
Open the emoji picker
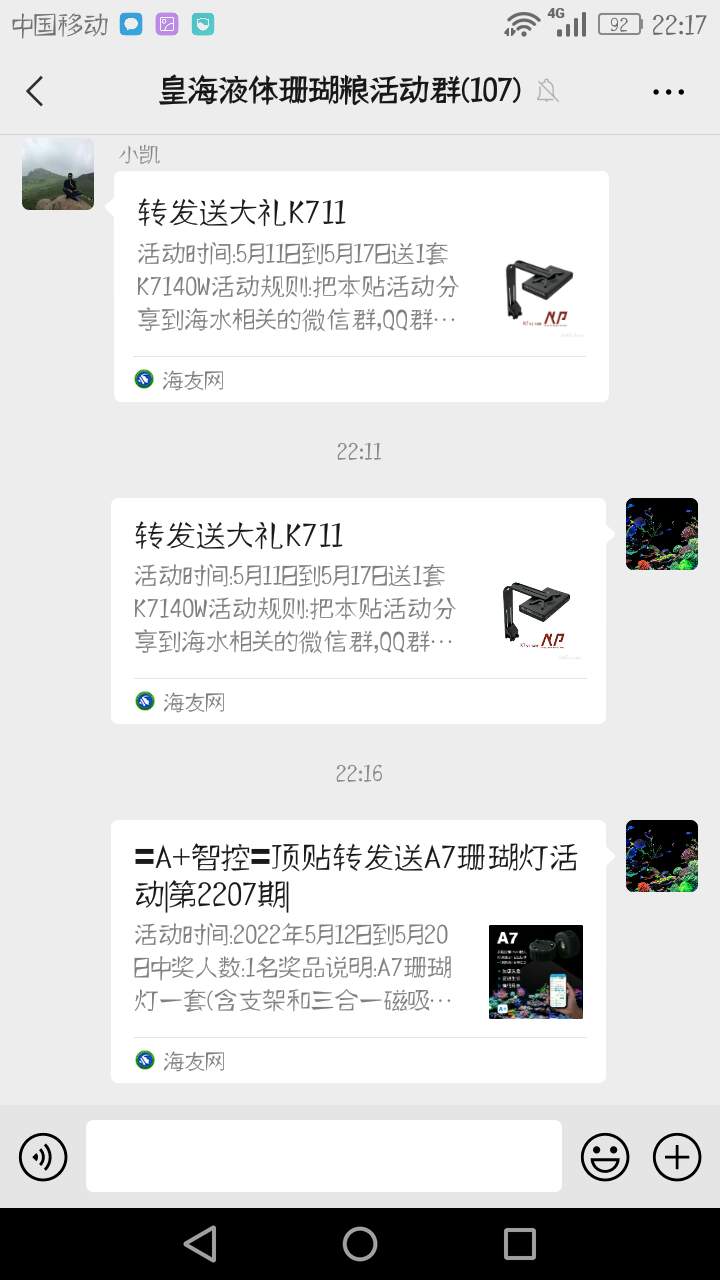(x=605, y=1157)
